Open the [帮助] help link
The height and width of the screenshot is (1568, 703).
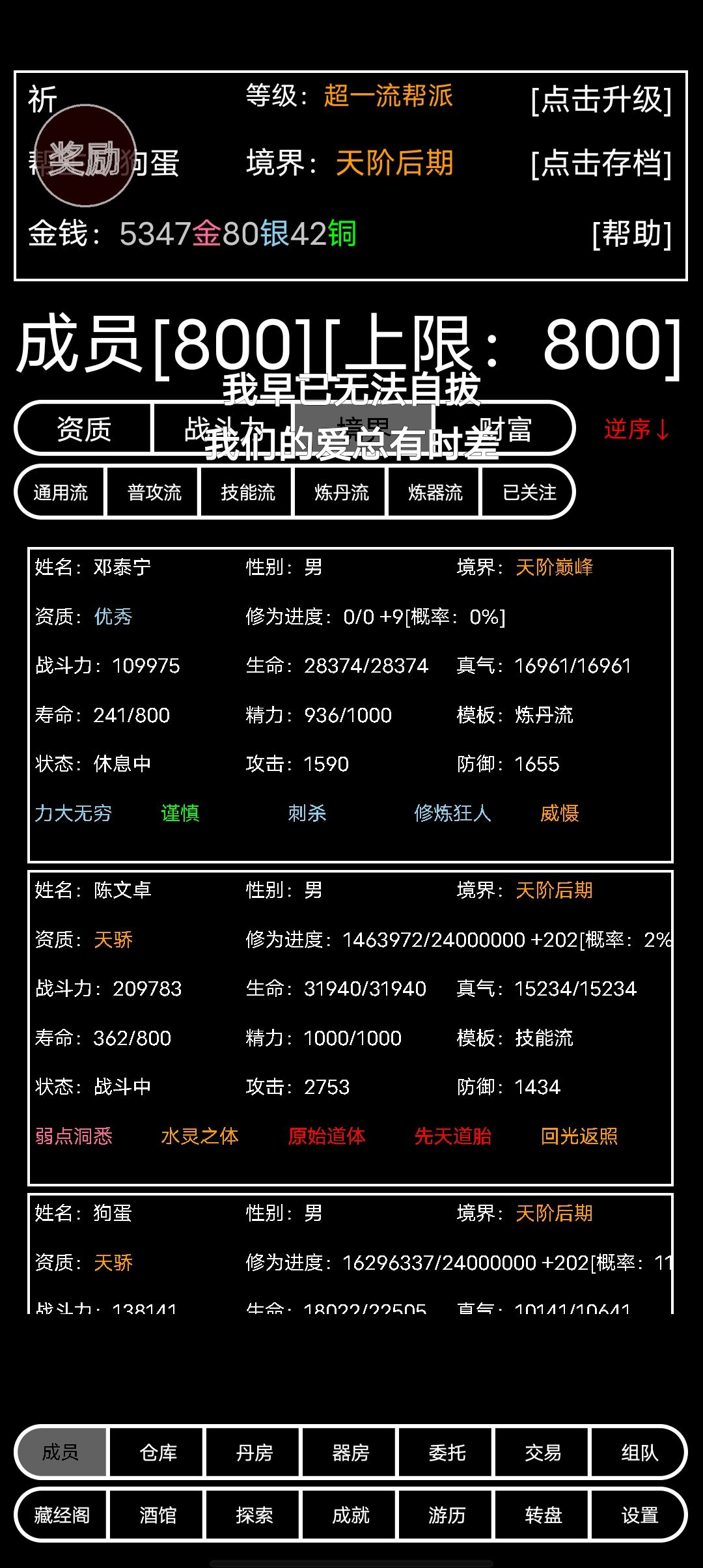[631, 233]
